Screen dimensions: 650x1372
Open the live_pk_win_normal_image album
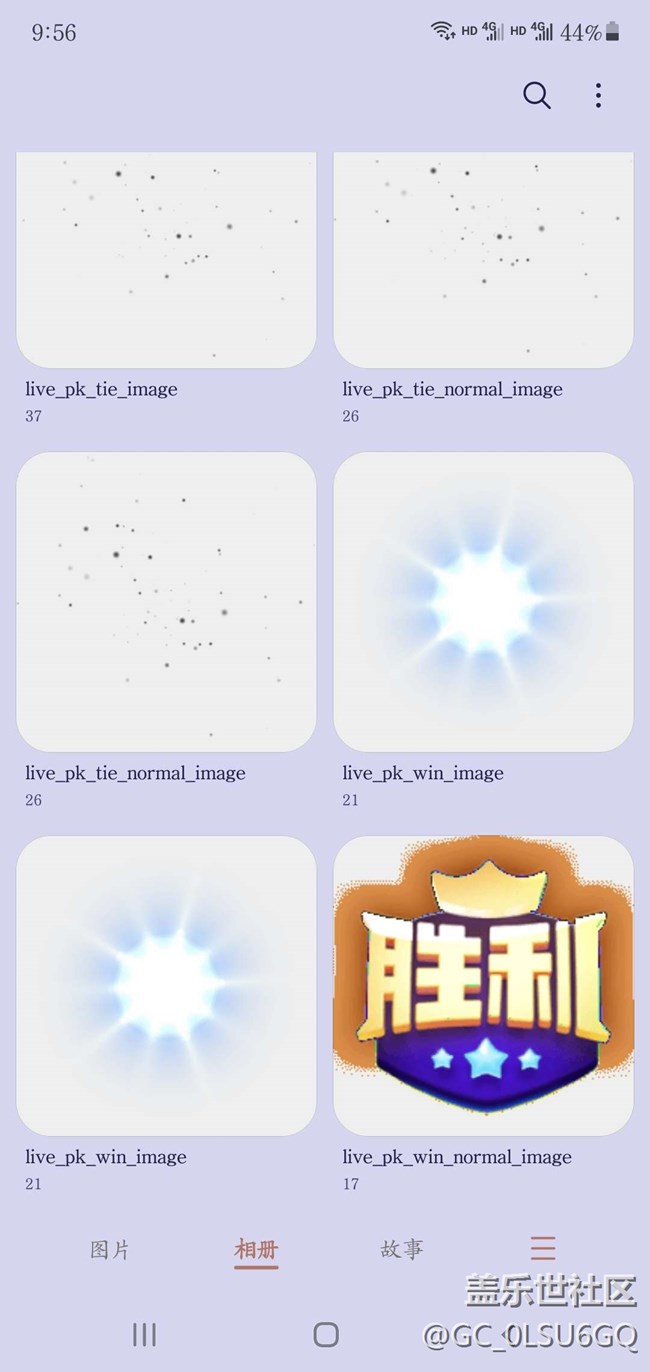[483, 985]
